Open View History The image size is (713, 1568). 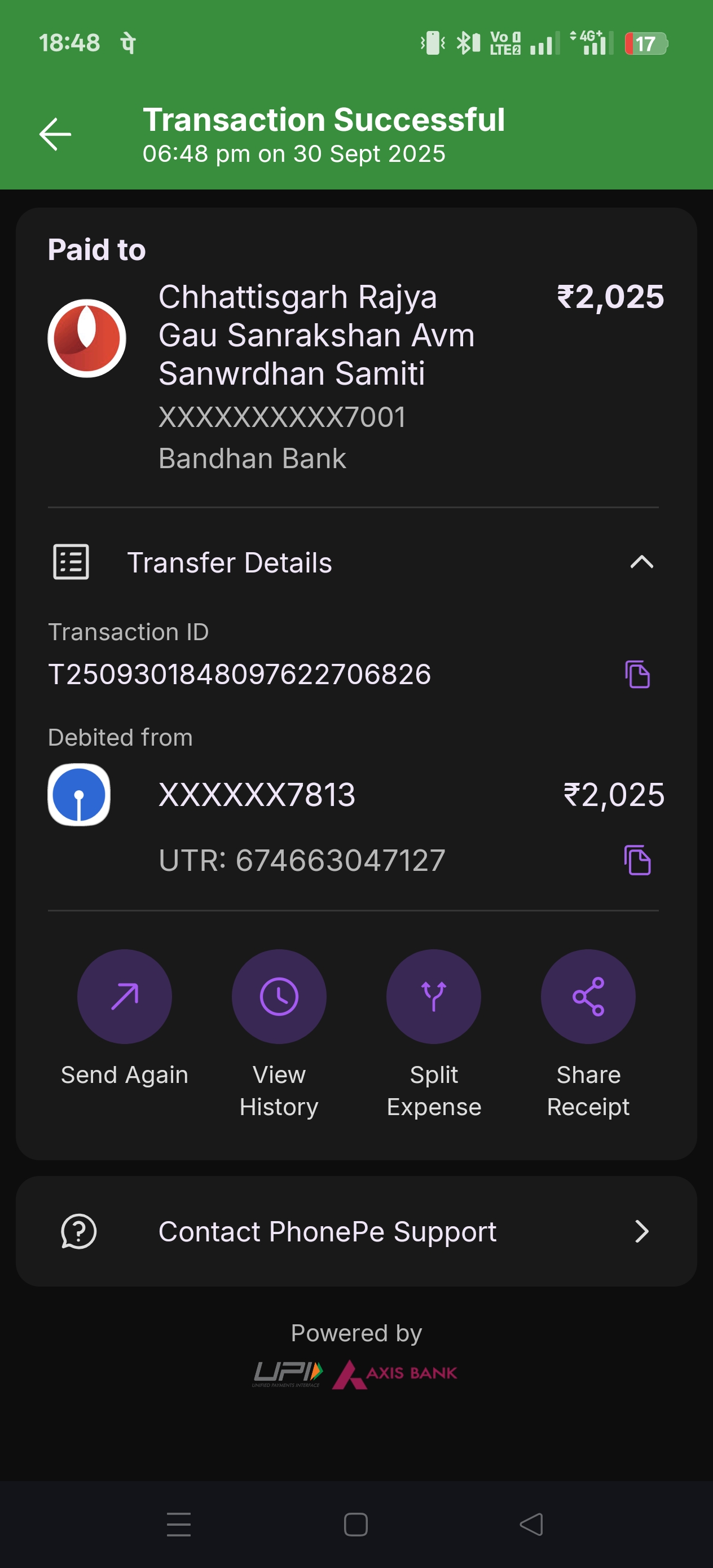tap(279, 997)
